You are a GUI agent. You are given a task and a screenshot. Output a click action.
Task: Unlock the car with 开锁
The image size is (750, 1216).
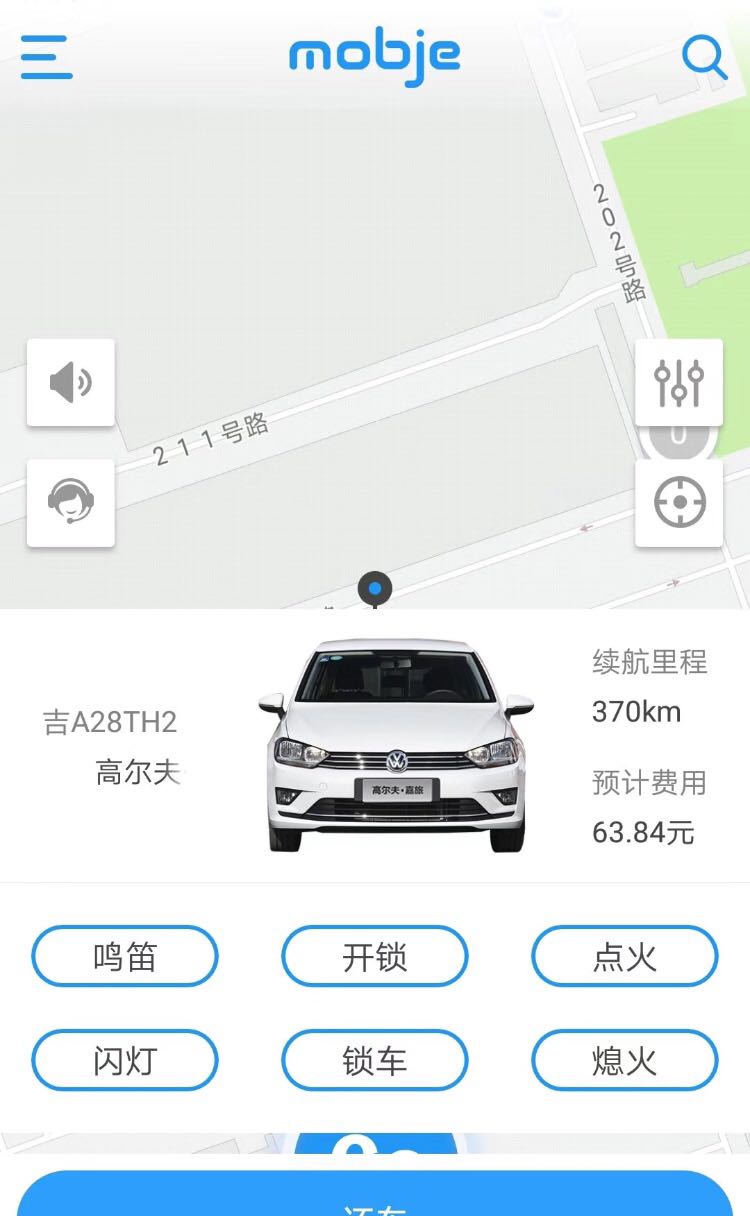tap(375, 956)
